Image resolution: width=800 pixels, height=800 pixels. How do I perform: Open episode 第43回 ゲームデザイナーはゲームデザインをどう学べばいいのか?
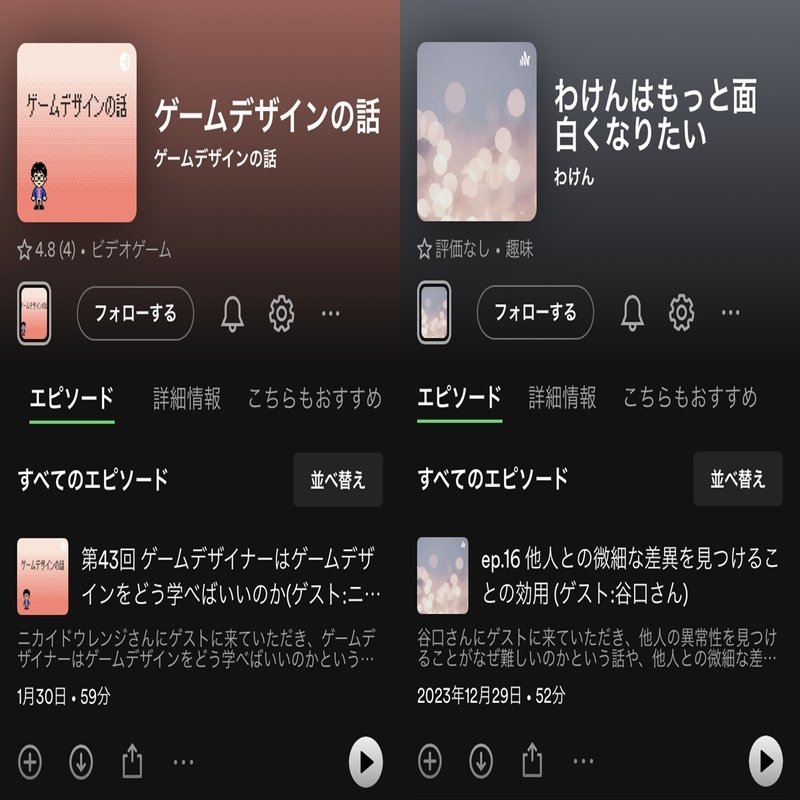(x=230, y=575)
